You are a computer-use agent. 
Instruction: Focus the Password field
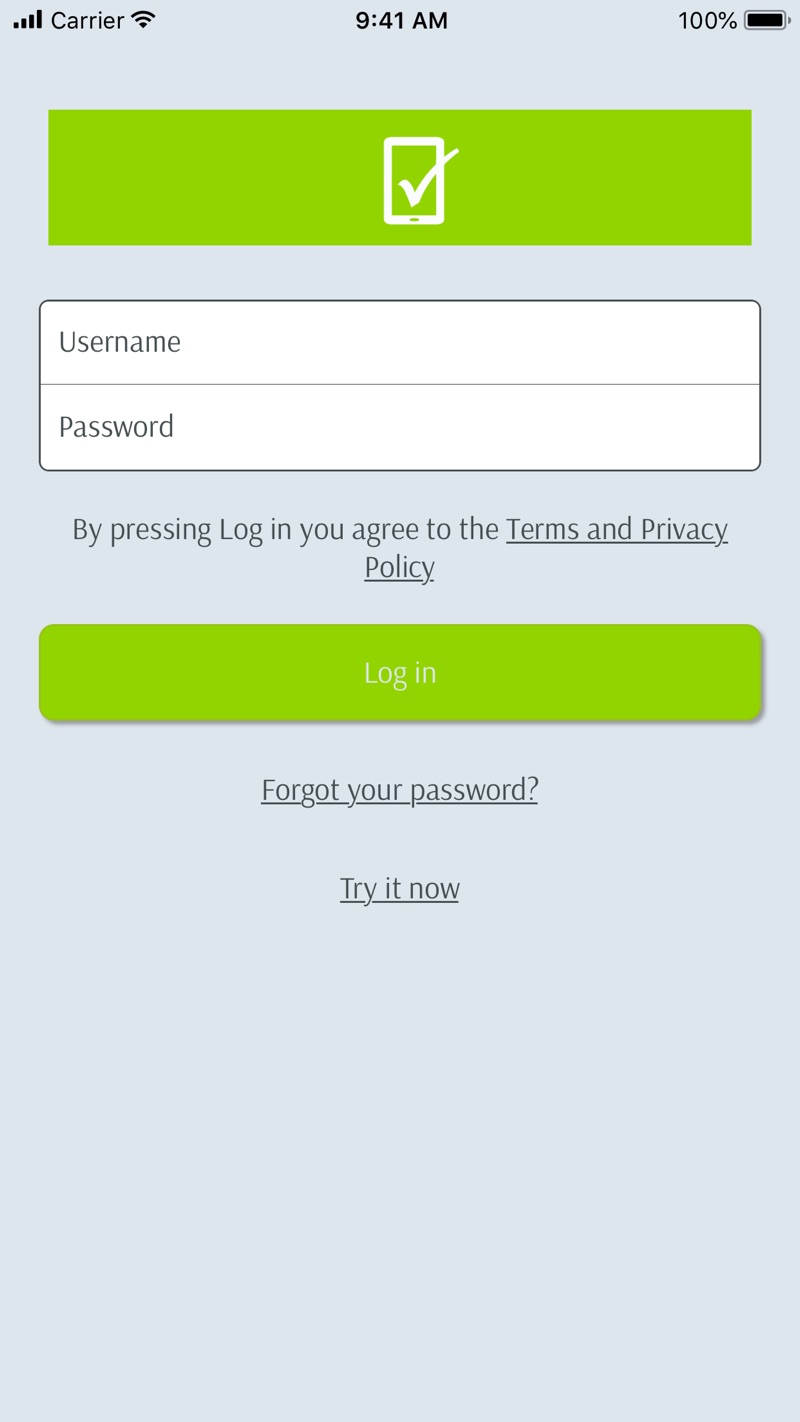click(400, 427)
